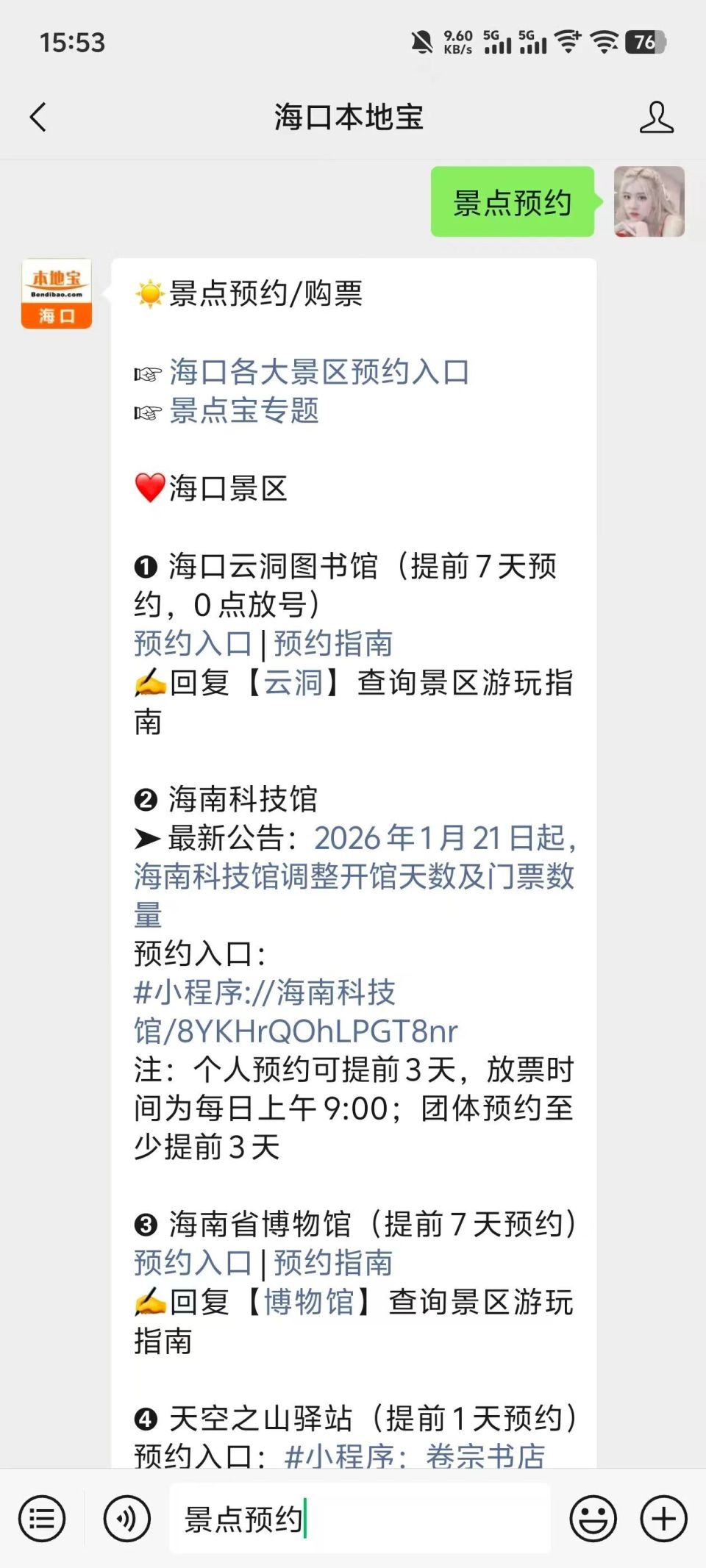This screenshot has width=706, height=1568.
Task: Tap the Wi-Fi icon in status bar
Action: pos(568,42)
